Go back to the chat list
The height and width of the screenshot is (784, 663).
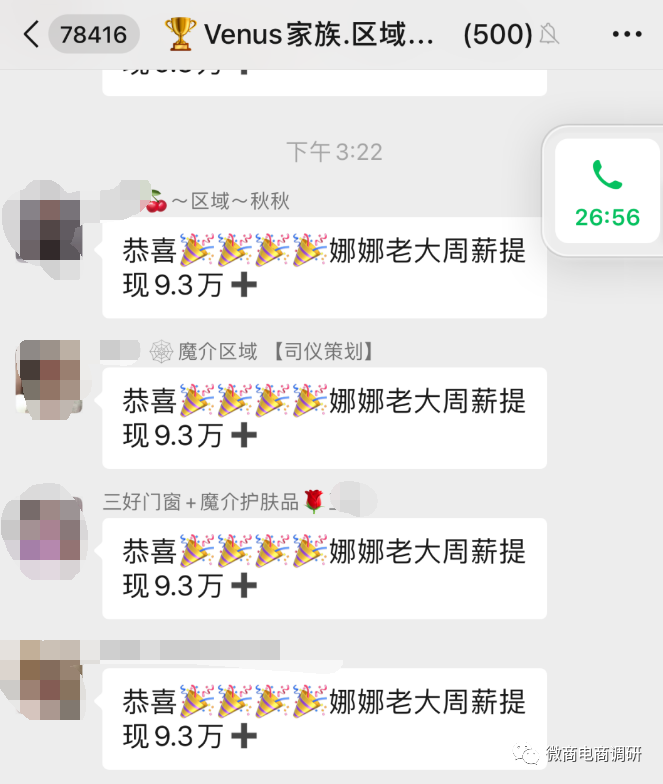point(32,35)
